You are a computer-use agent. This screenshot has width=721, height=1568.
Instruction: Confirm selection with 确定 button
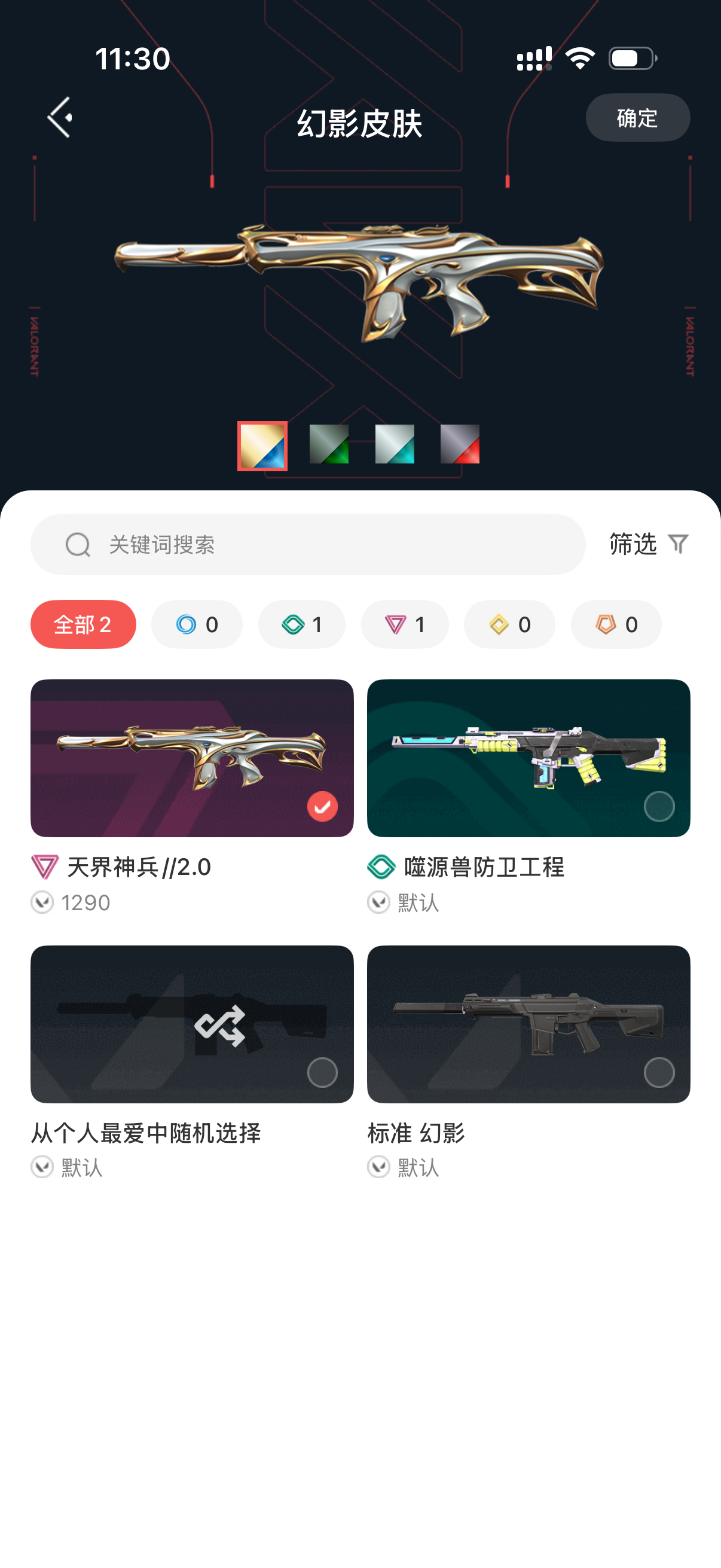click(637, 117)
